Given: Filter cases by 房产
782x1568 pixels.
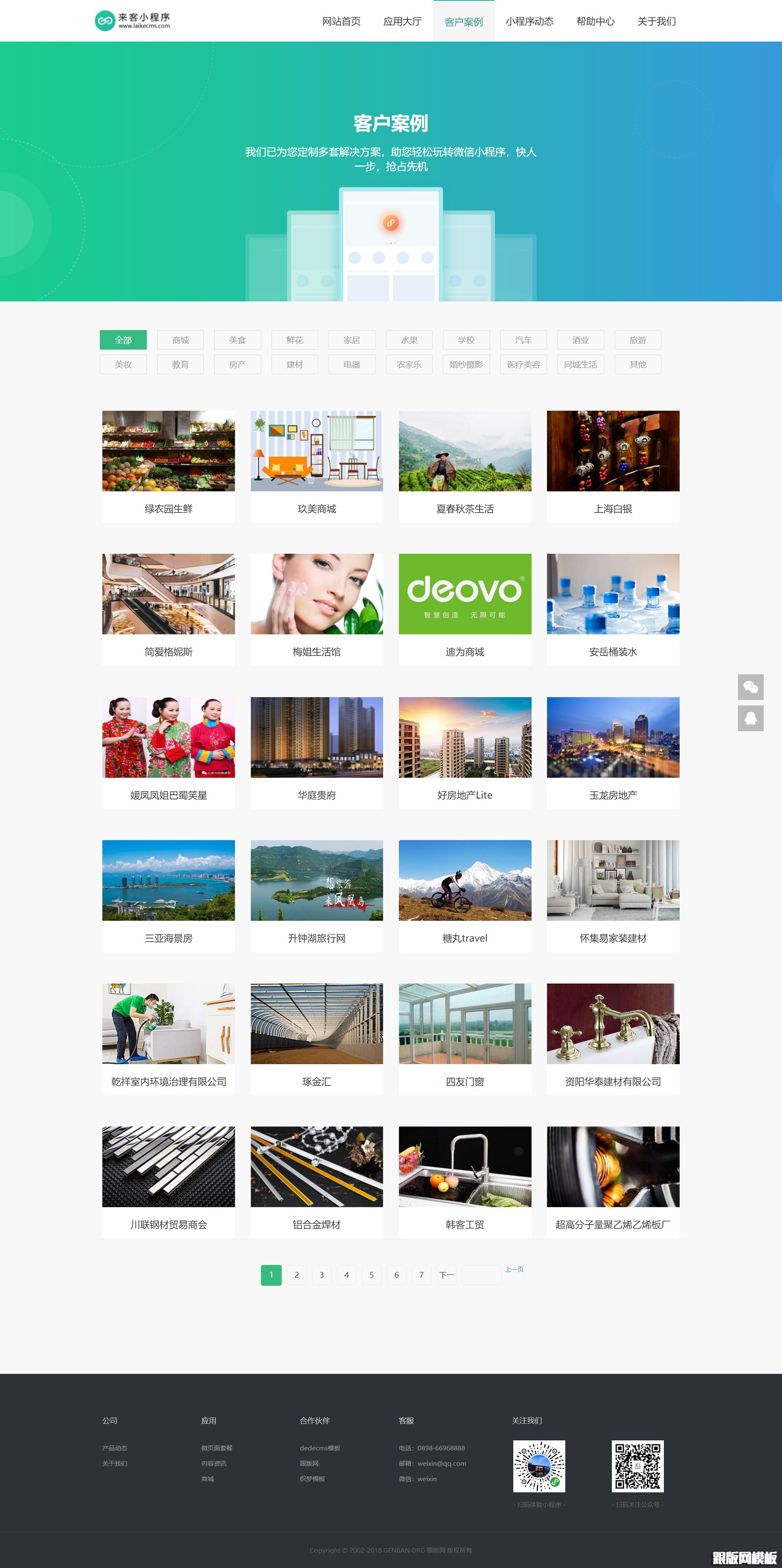Looking at the screenshot, I should (x=238, y=364).
